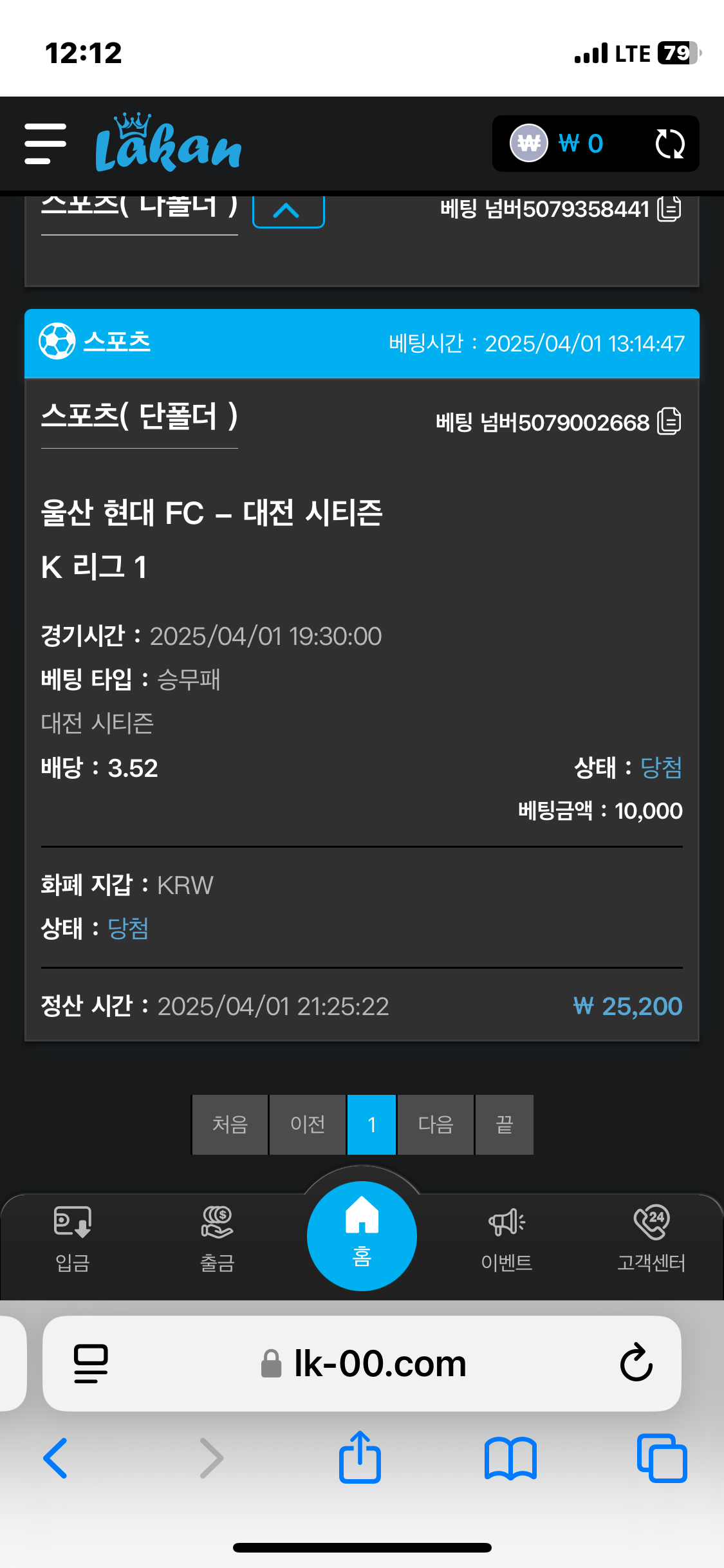724x1568 pixels.
Task: Go to next page (다음)
Action: click(436, 1125)
